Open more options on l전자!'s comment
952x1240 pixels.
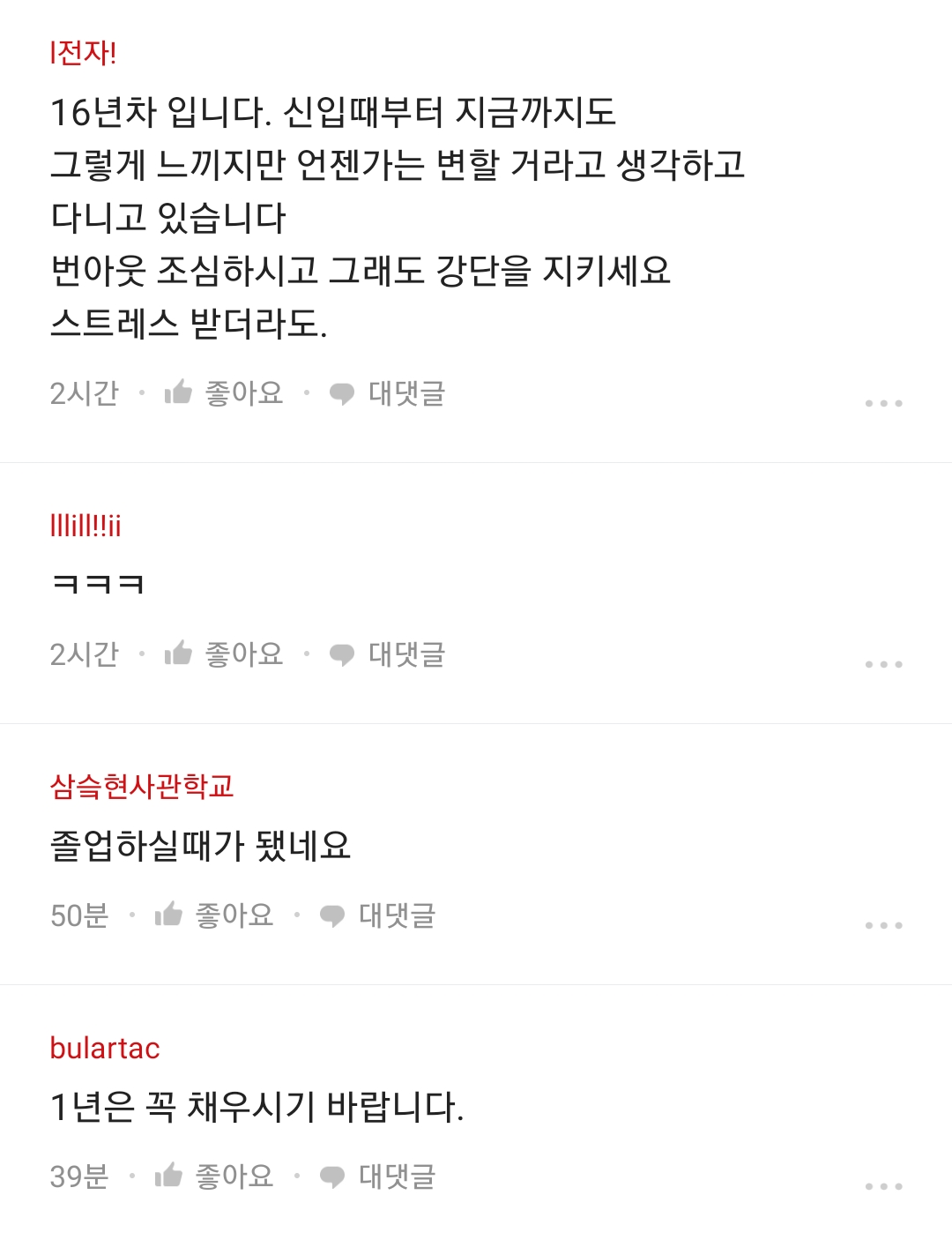(x=883, y=403)
